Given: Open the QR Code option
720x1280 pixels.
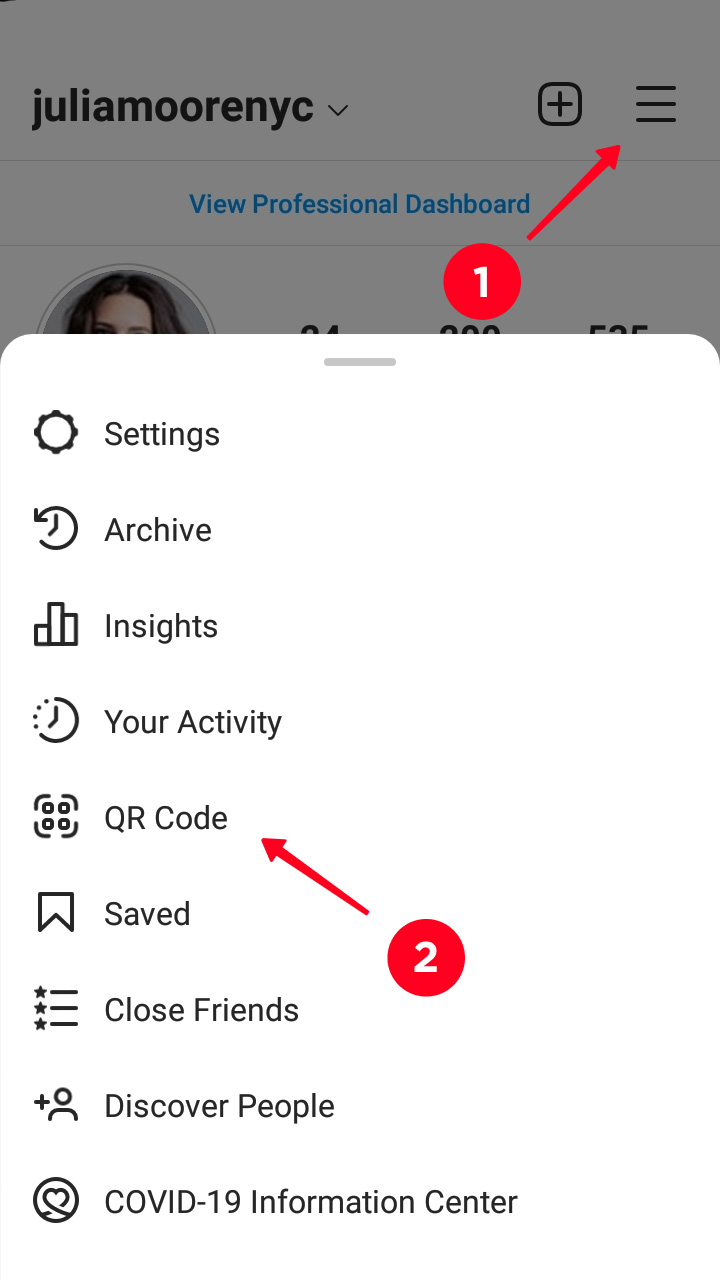Looking at the screenshot, I should point(360,818).
